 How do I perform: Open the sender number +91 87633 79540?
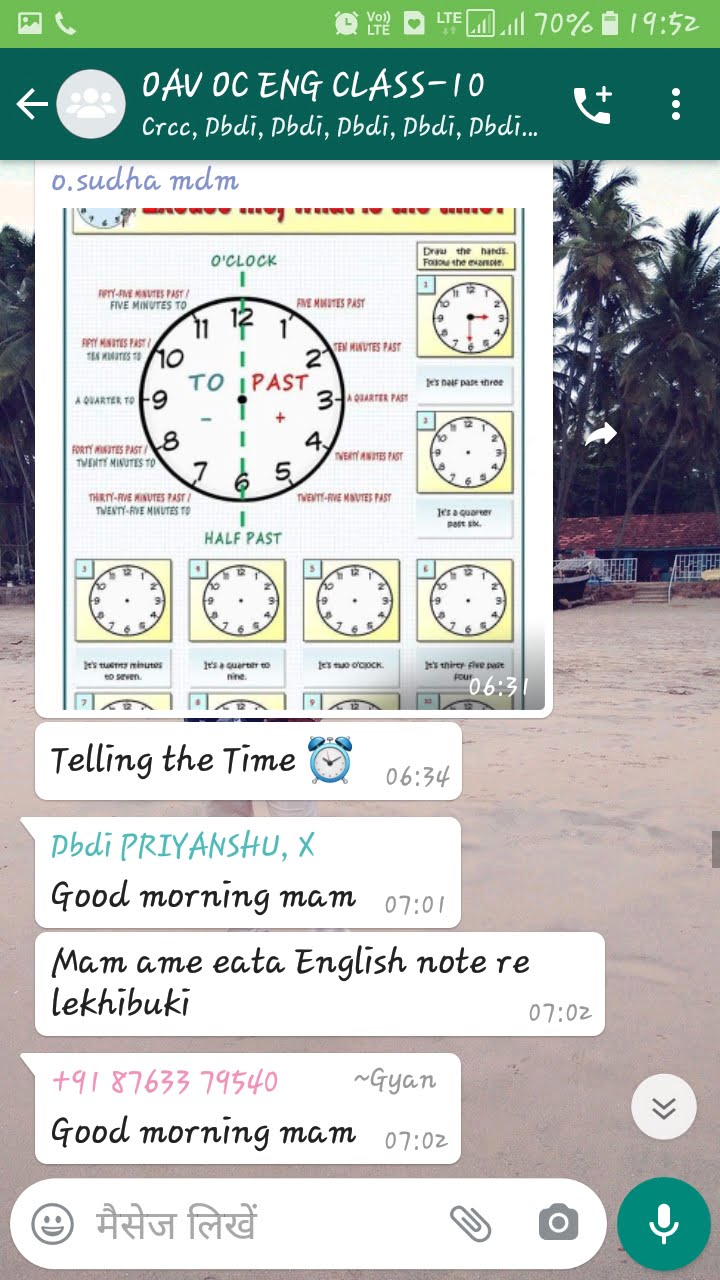[165, 1081]
